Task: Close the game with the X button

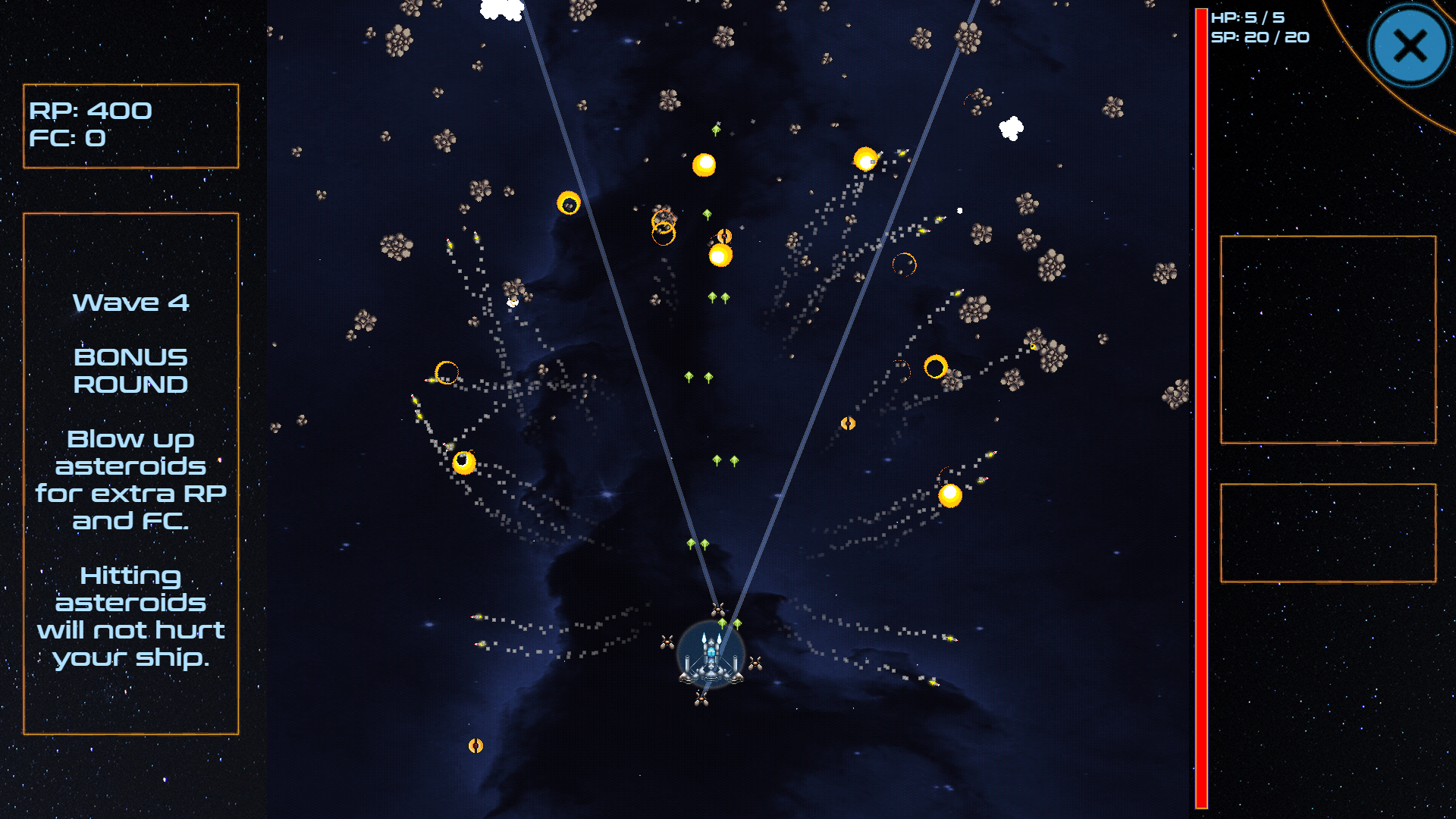Action: click(x=1410, y=47)
